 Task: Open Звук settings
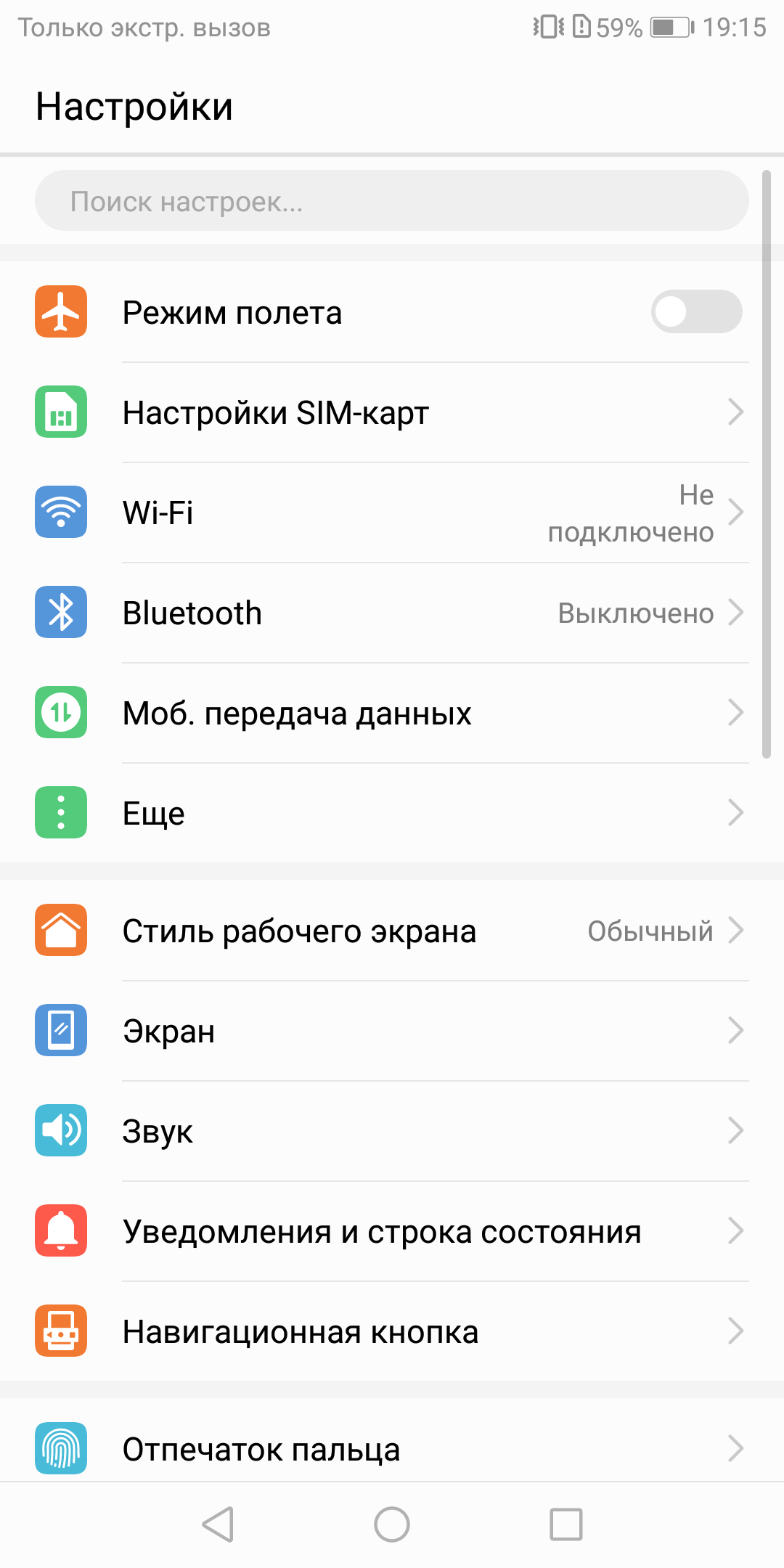(392, 1131)
